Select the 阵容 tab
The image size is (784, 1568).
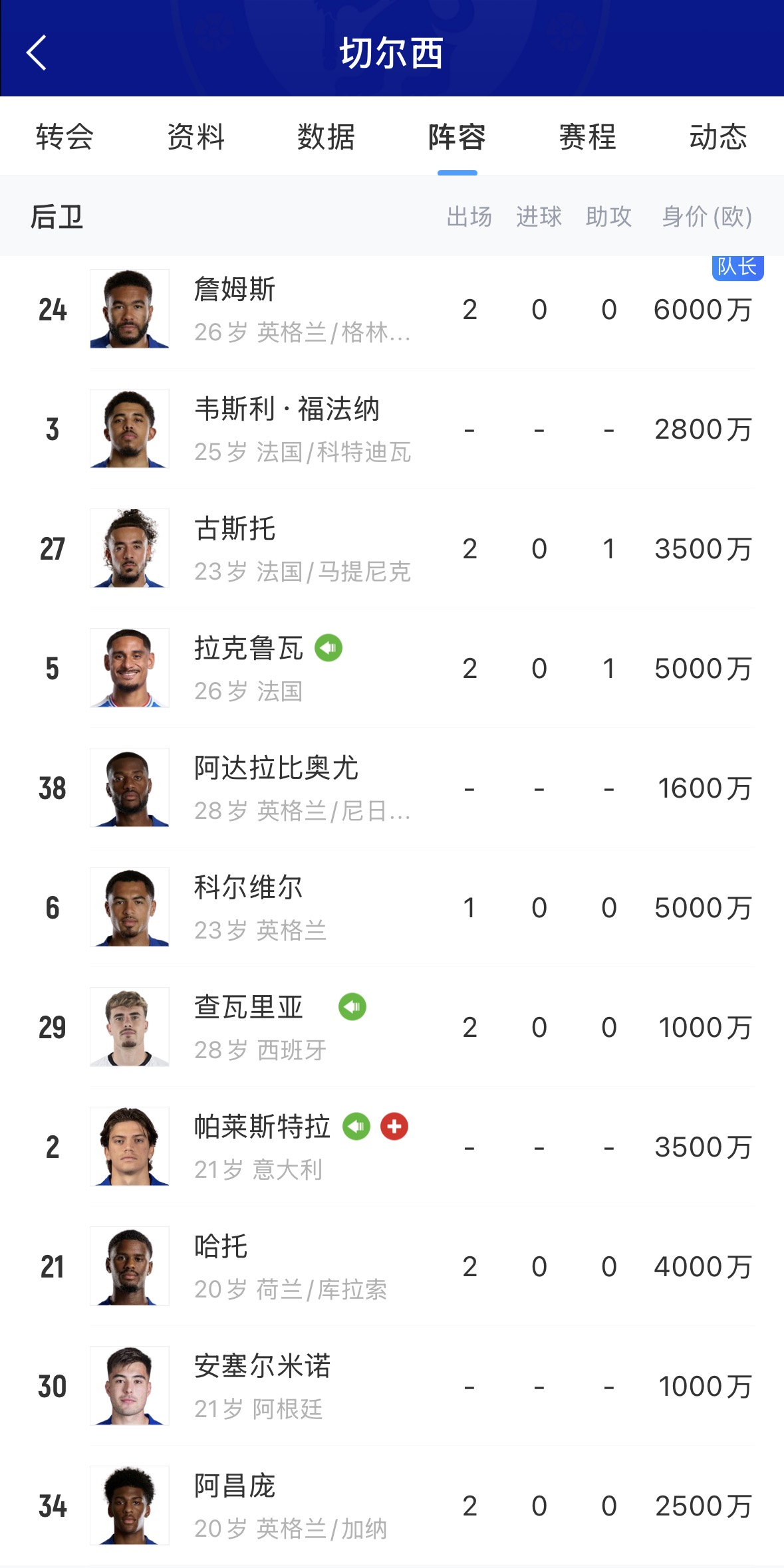(x=457, y=137)
